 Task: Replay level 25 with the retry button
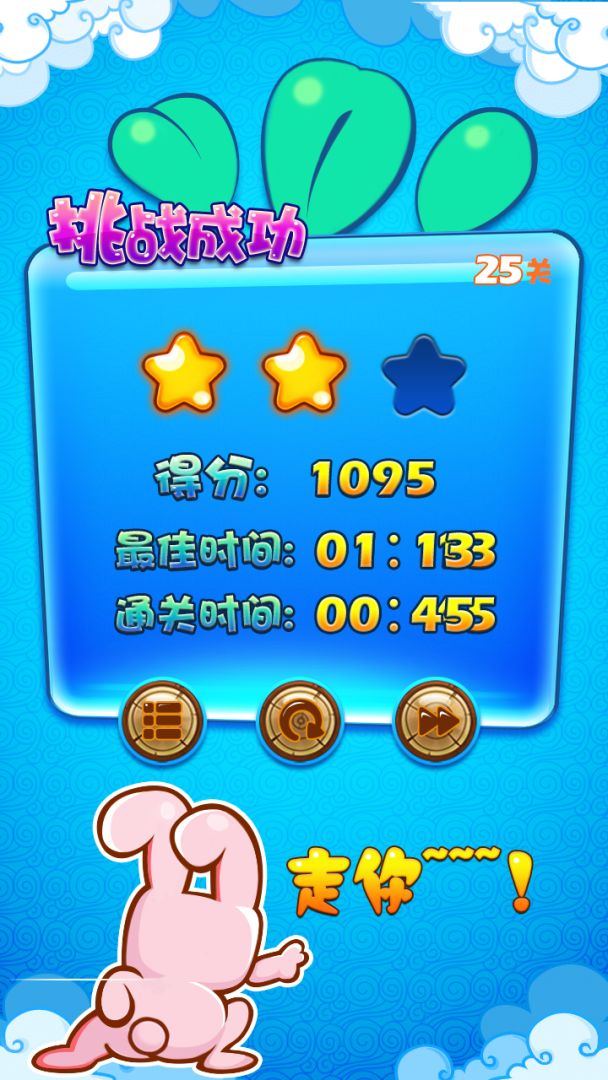click(299, 720)
